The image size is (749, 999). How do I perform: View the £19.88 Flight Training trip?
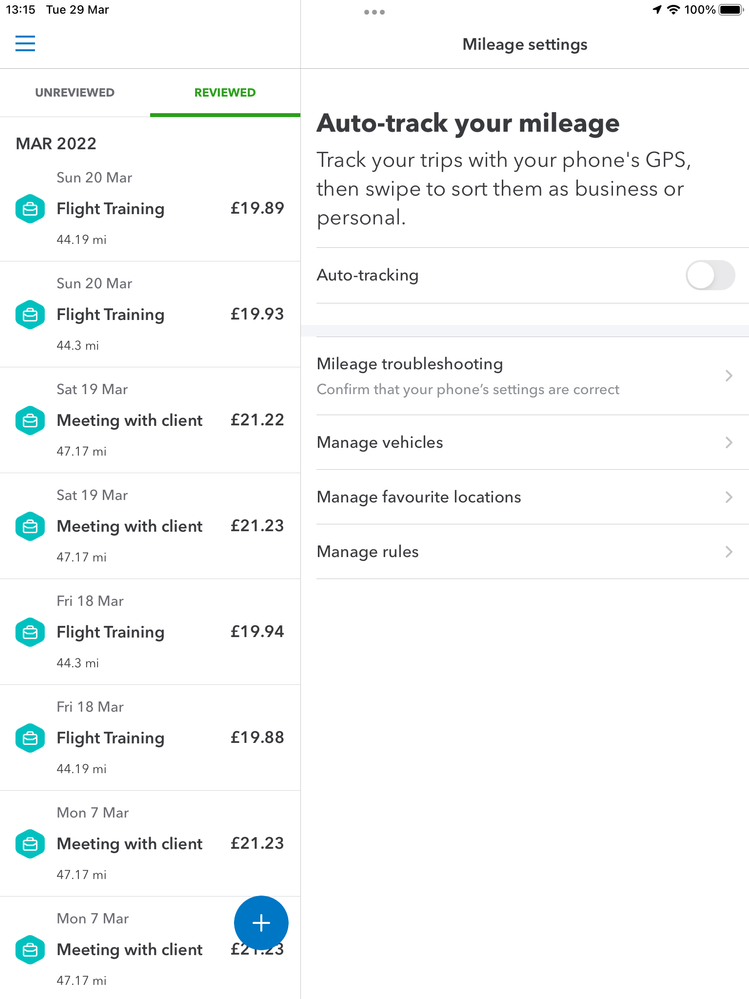[150, 738]
